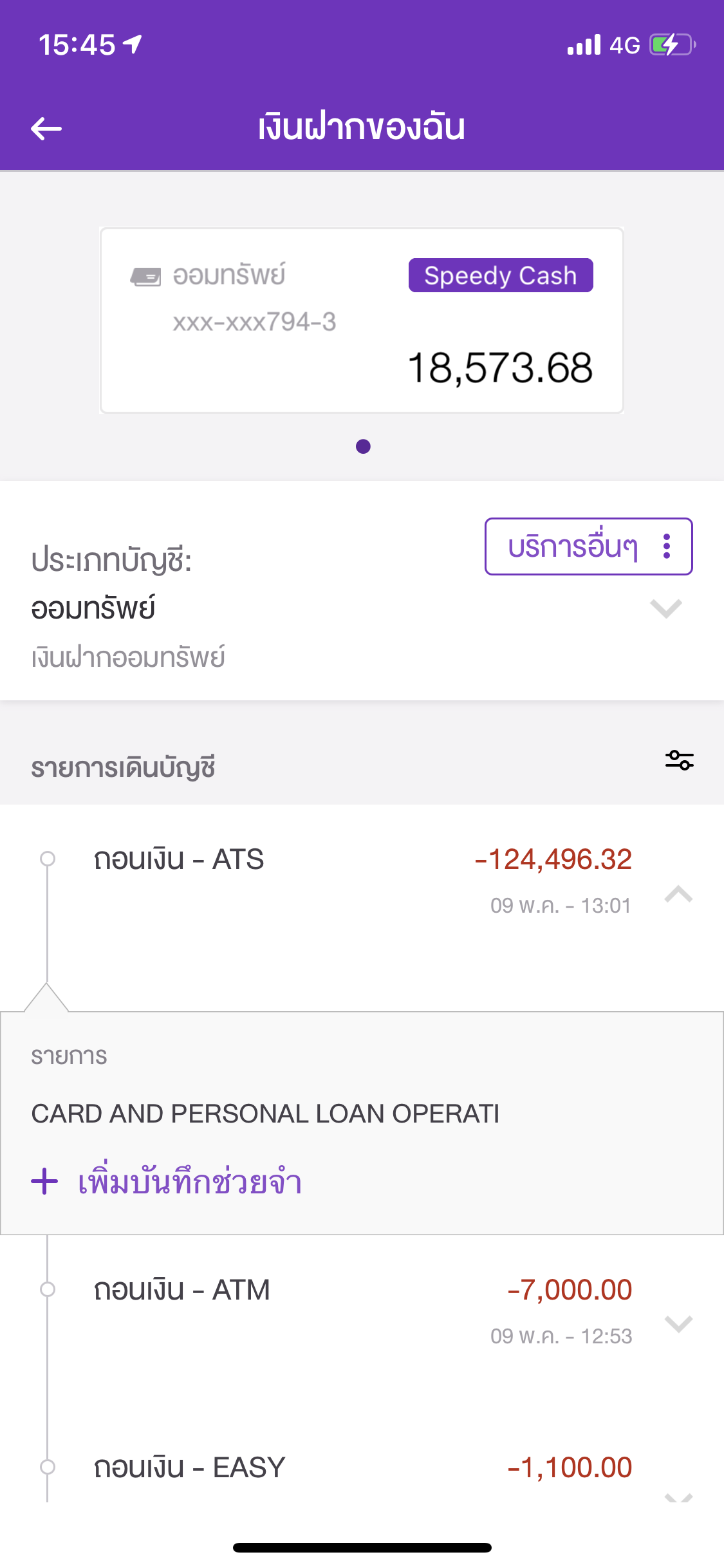The width and height of the screenshot is (724, 1568).
Task: Expand the account type ออมทรัพย์ details
Action: point(665,608)
